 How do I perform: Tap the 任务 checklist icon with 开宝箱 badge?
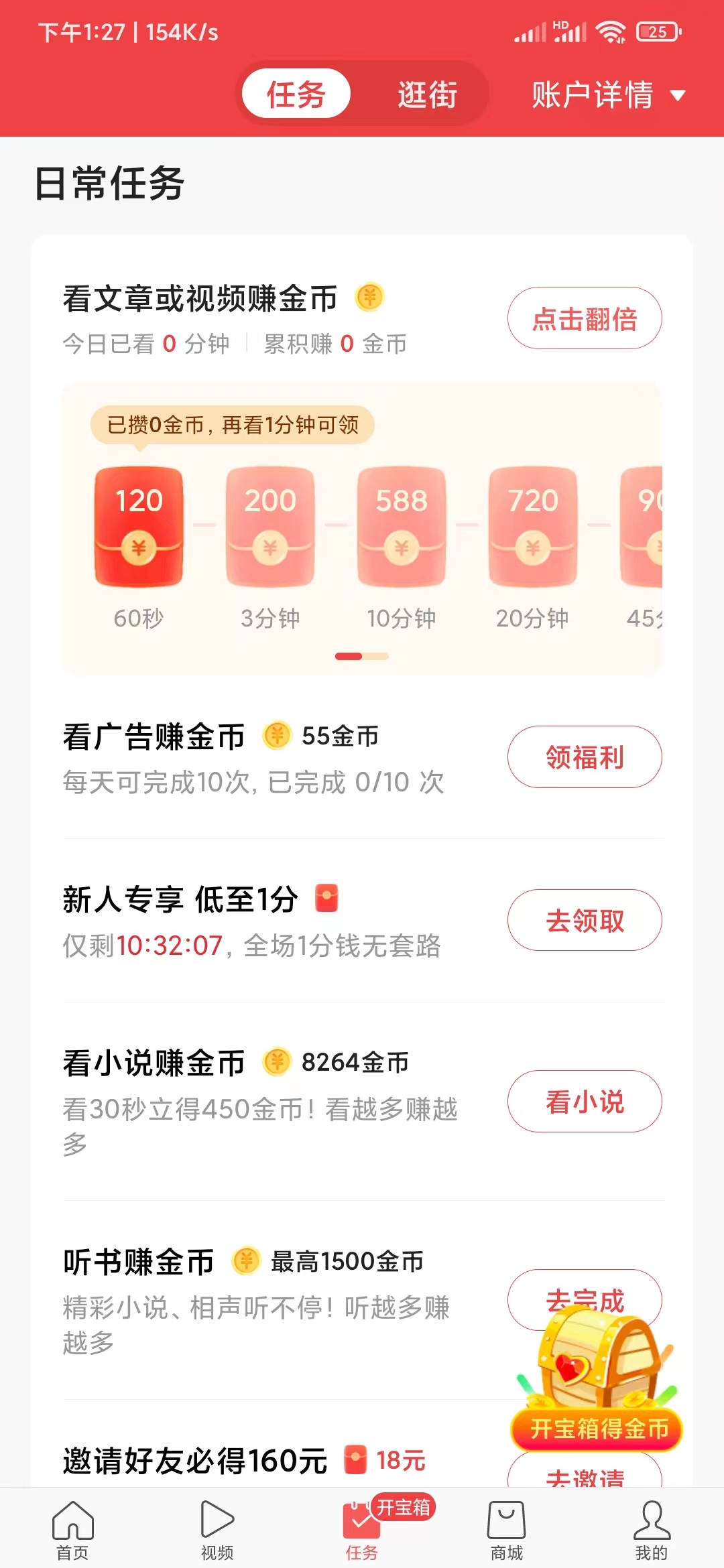pos(362,1521)
